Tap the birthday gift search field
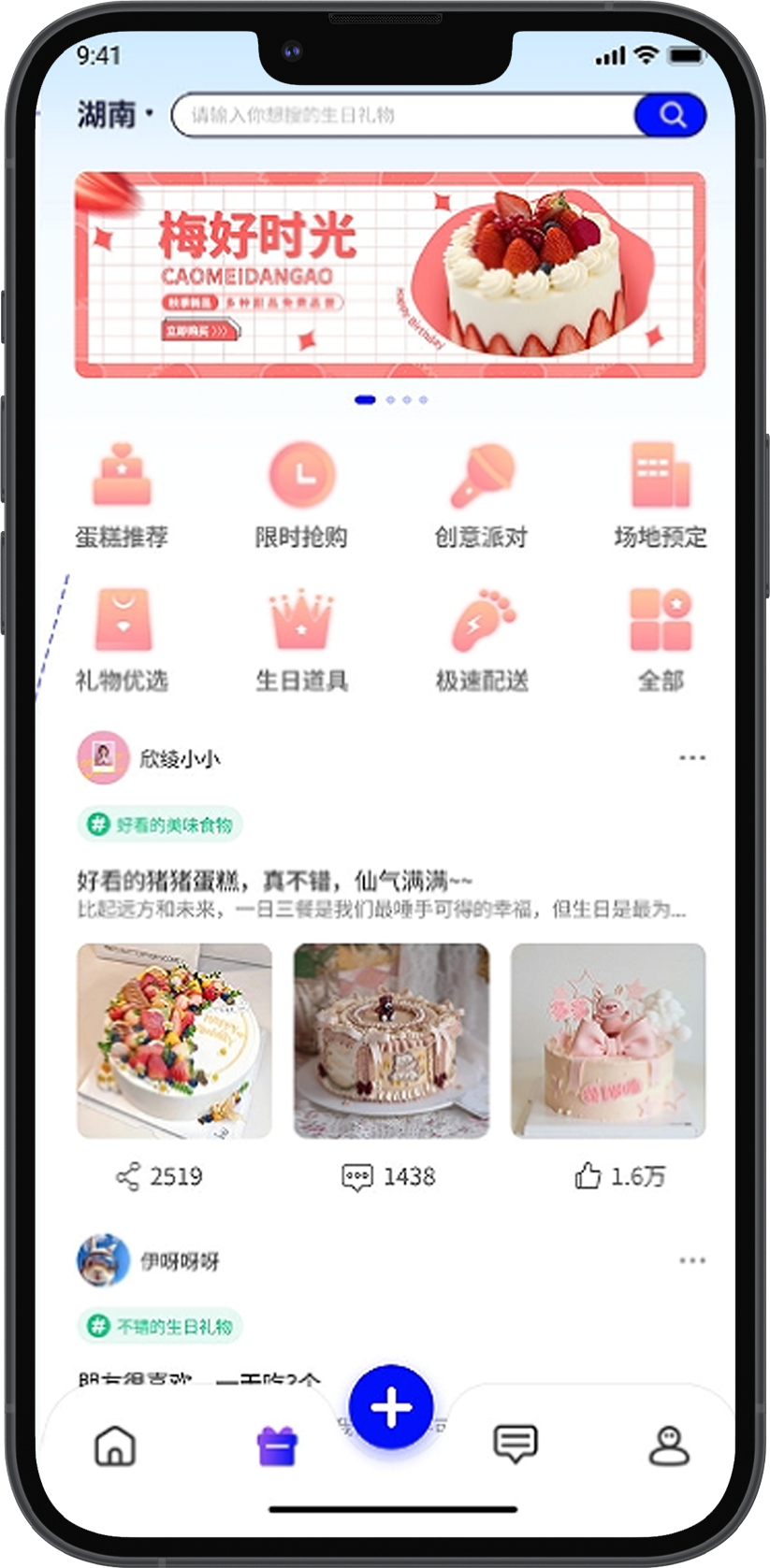The height and width of the screenshot is (1568, 770). click(x=402, y=115)
